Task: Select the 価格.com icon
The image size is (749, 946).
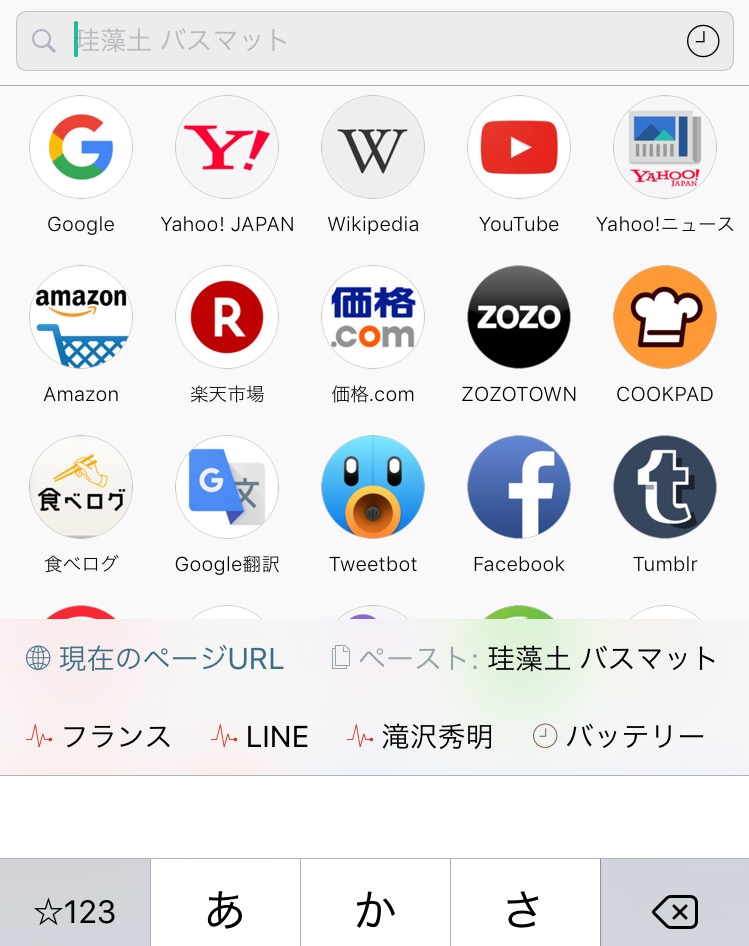Action: (373, 317)
